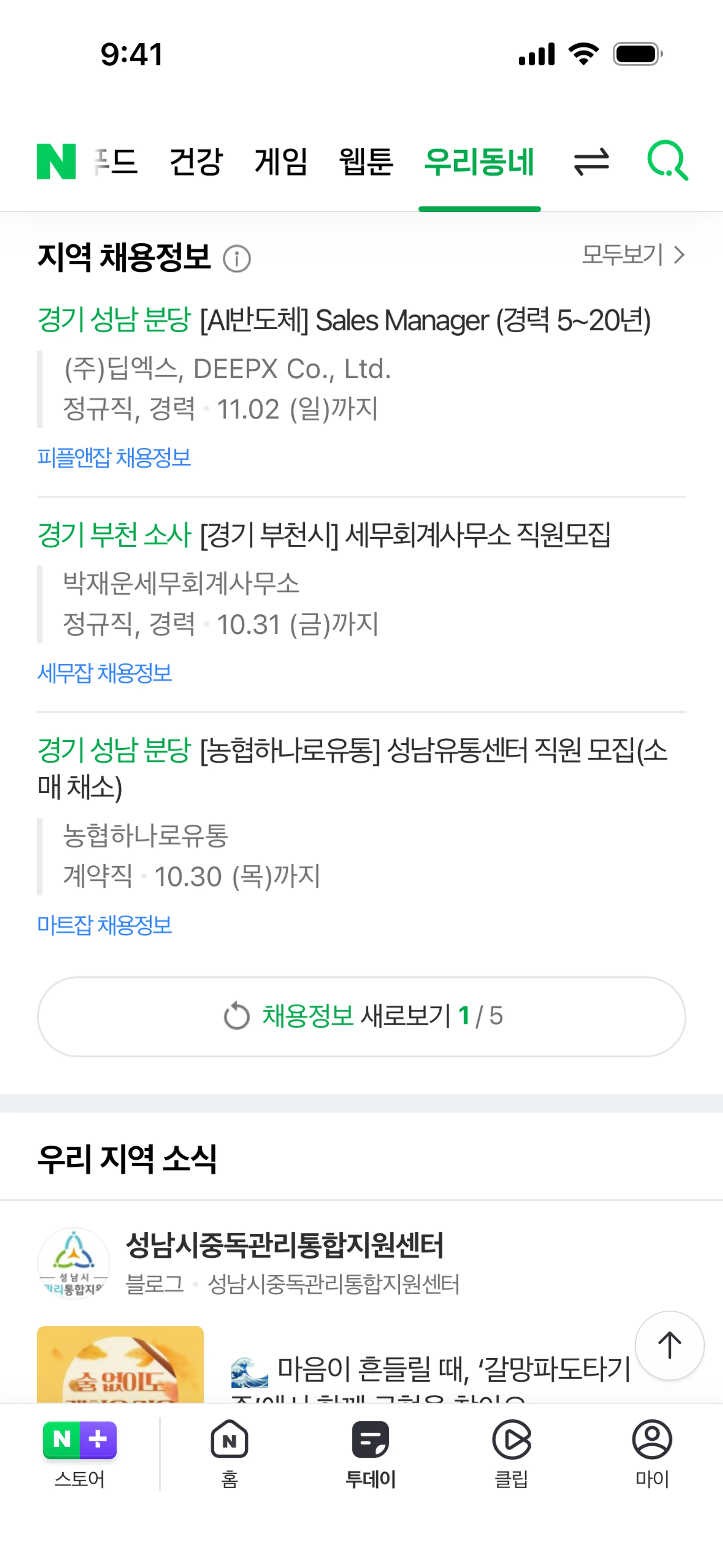
Task: Switch to the 웹툰 tab
Action: click(x=366, y=162)
